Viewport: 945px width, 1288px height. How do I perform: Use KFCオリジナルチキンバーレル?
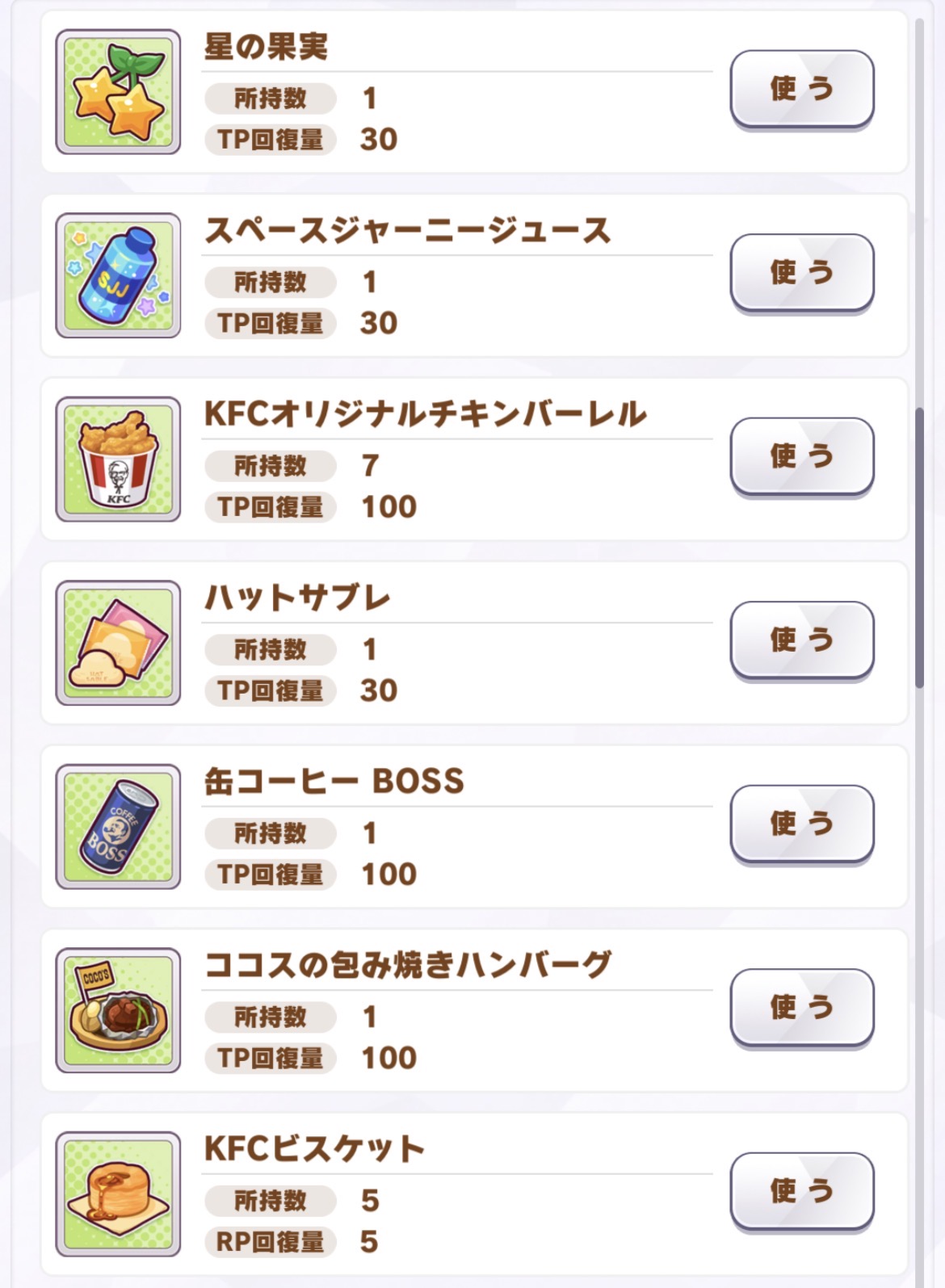pos(801,455)
